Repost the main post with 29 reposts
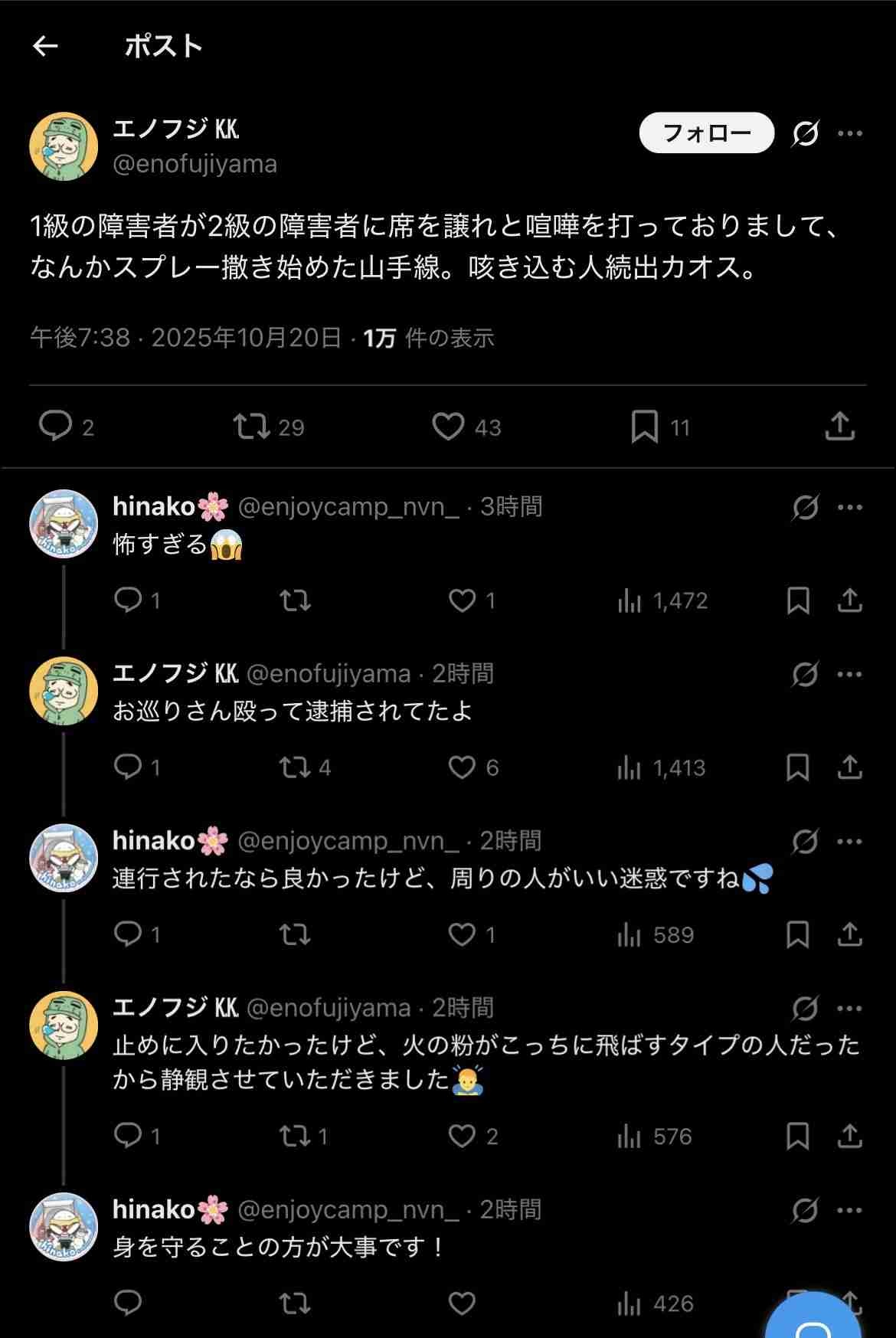Image resolution: width=896 pixels, height=1338 pixels. click(252, 426)
